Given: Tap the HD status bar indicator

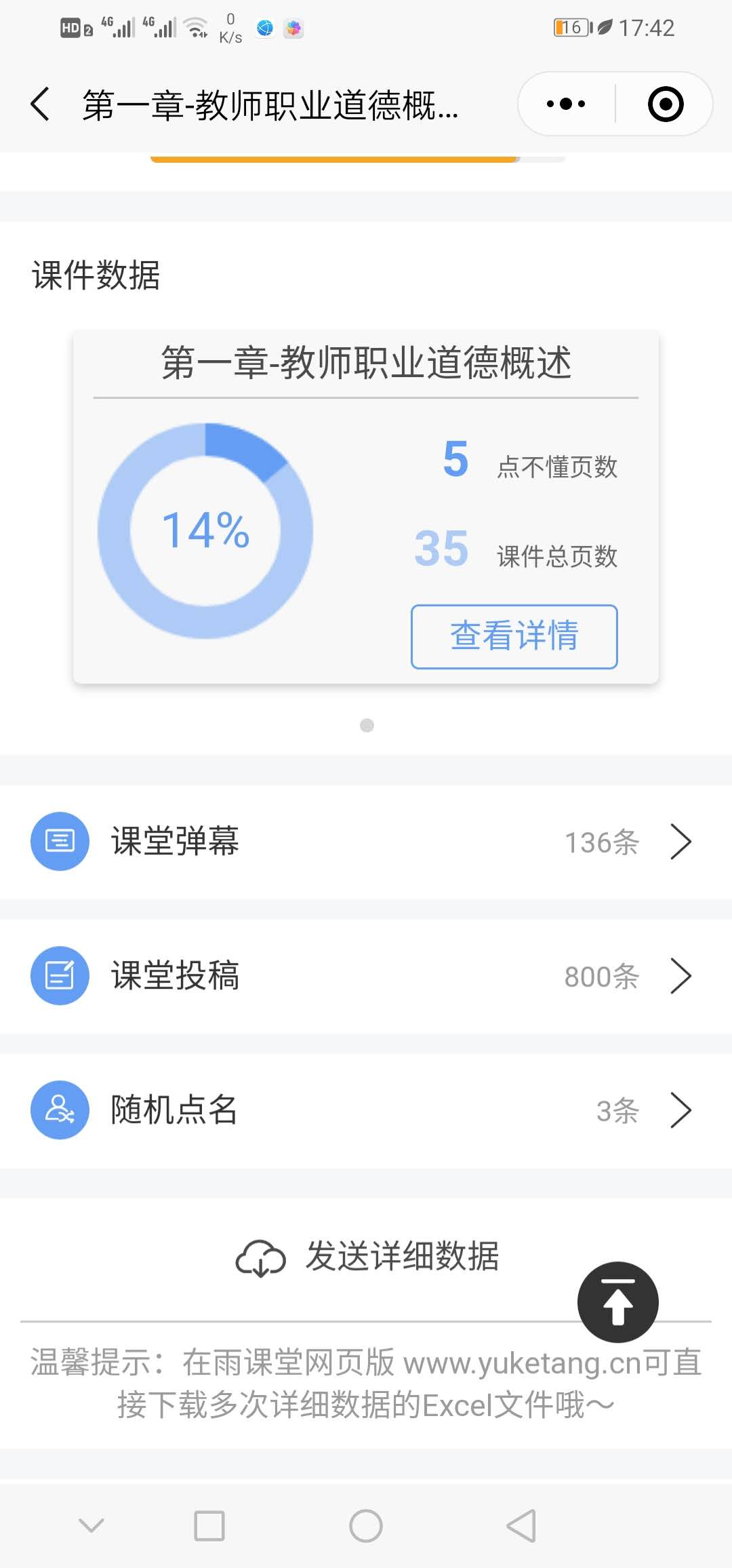Looking at the screenshot, I should [x=71, y=27].
